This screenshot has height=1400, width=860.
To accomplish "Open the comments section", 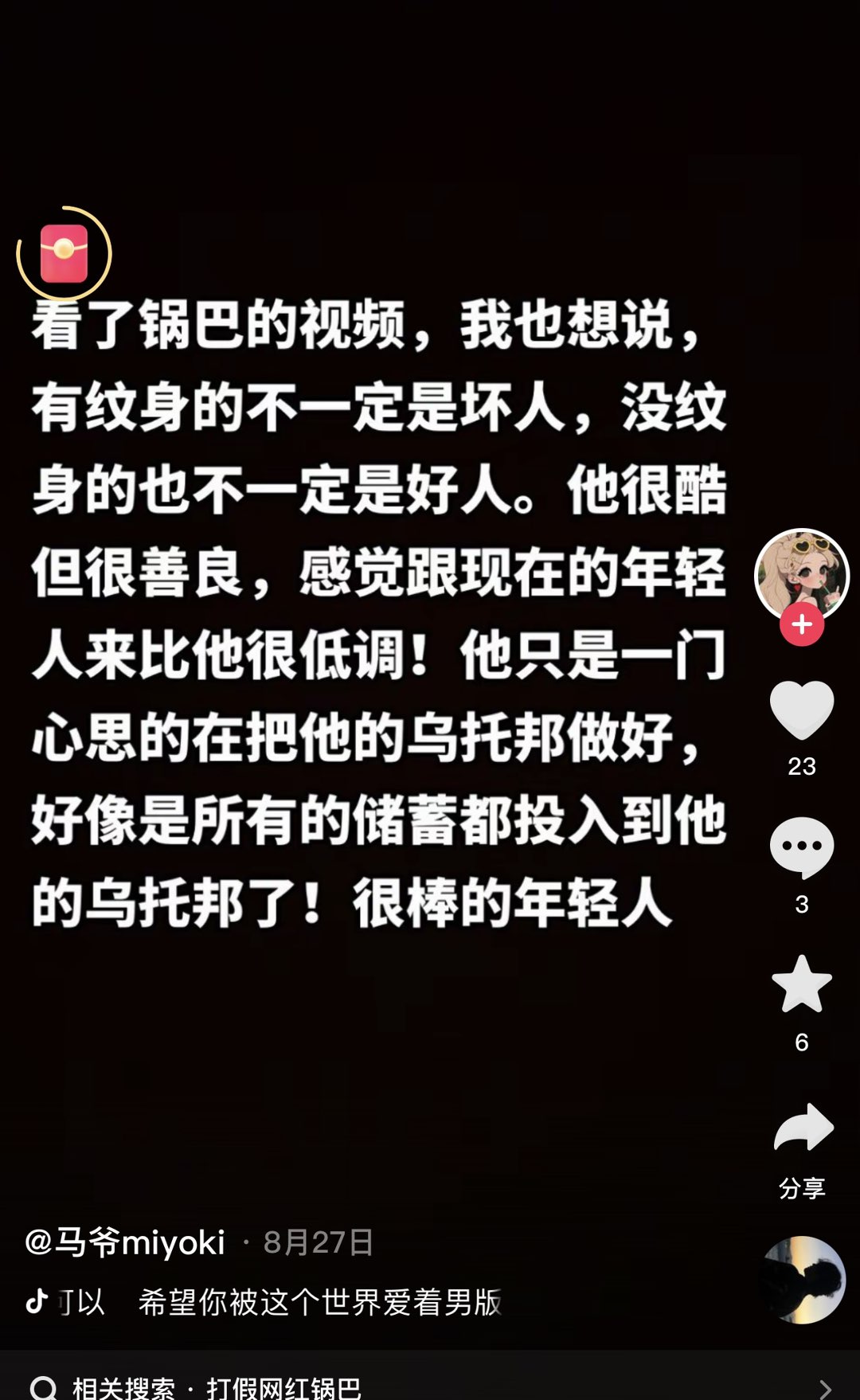I will [801, 847].
